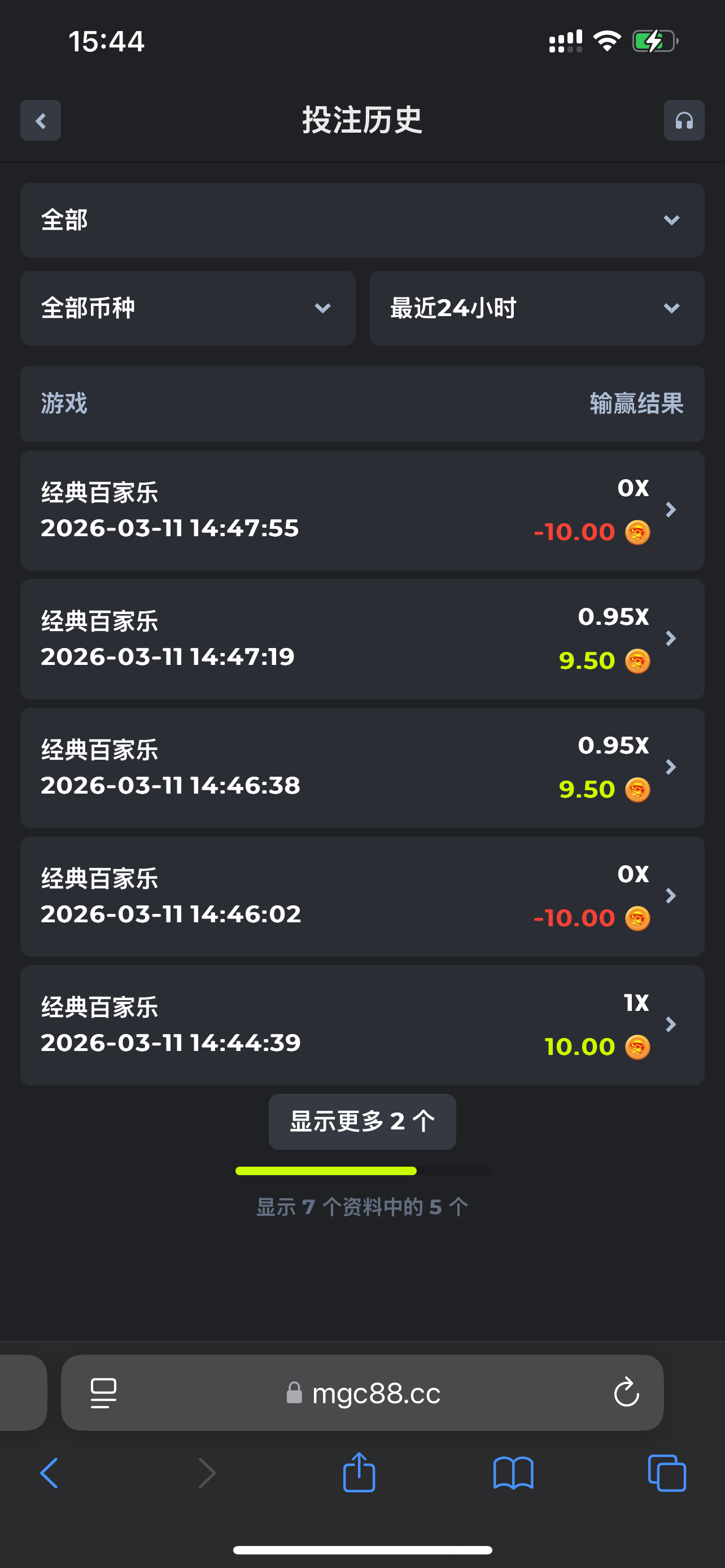Reload the mgc88.cc page
Screen dimensions: 725x1568
coord(626,1392)
